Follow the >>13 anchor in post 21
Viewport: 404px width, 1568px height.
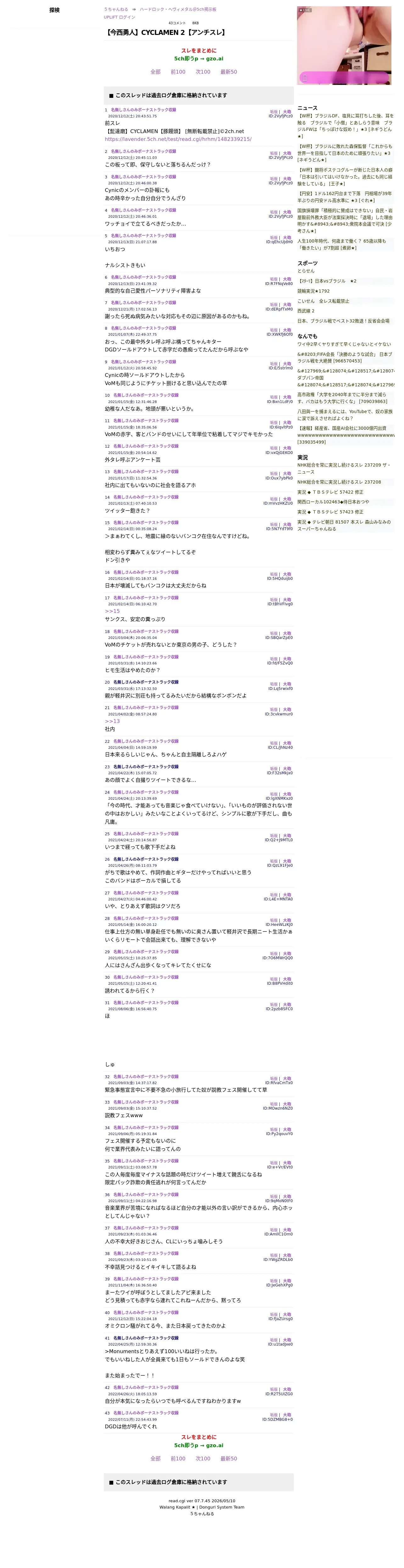[112, 721]
